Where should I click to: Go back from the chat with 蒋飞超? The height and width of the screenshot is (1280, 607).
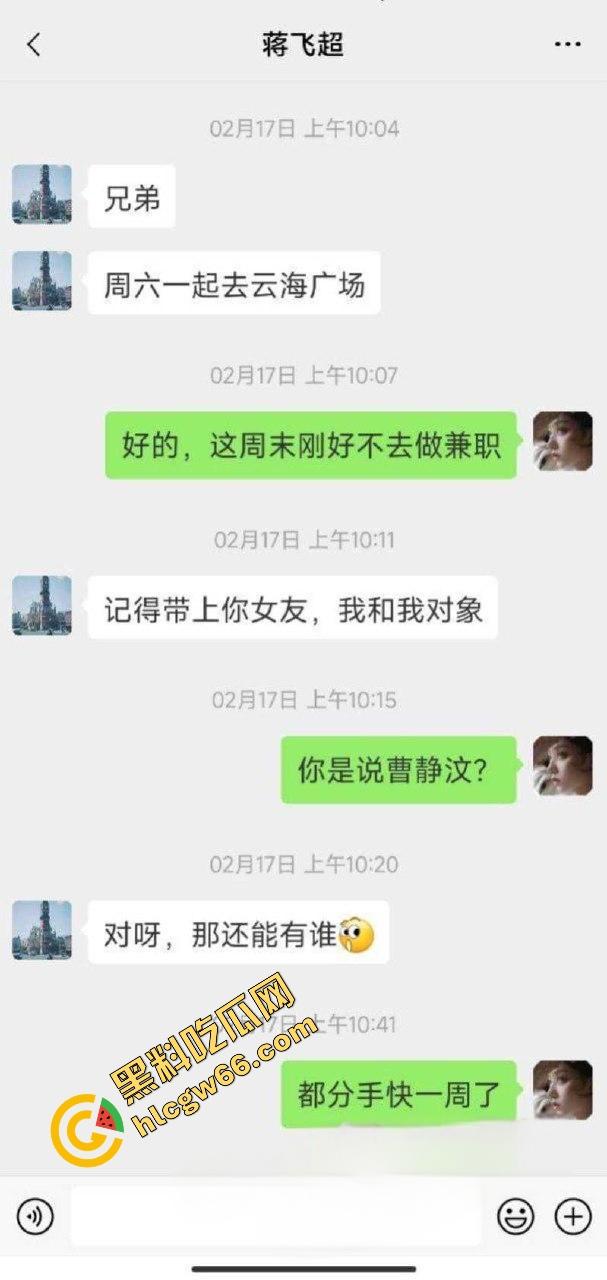(34, 44)
